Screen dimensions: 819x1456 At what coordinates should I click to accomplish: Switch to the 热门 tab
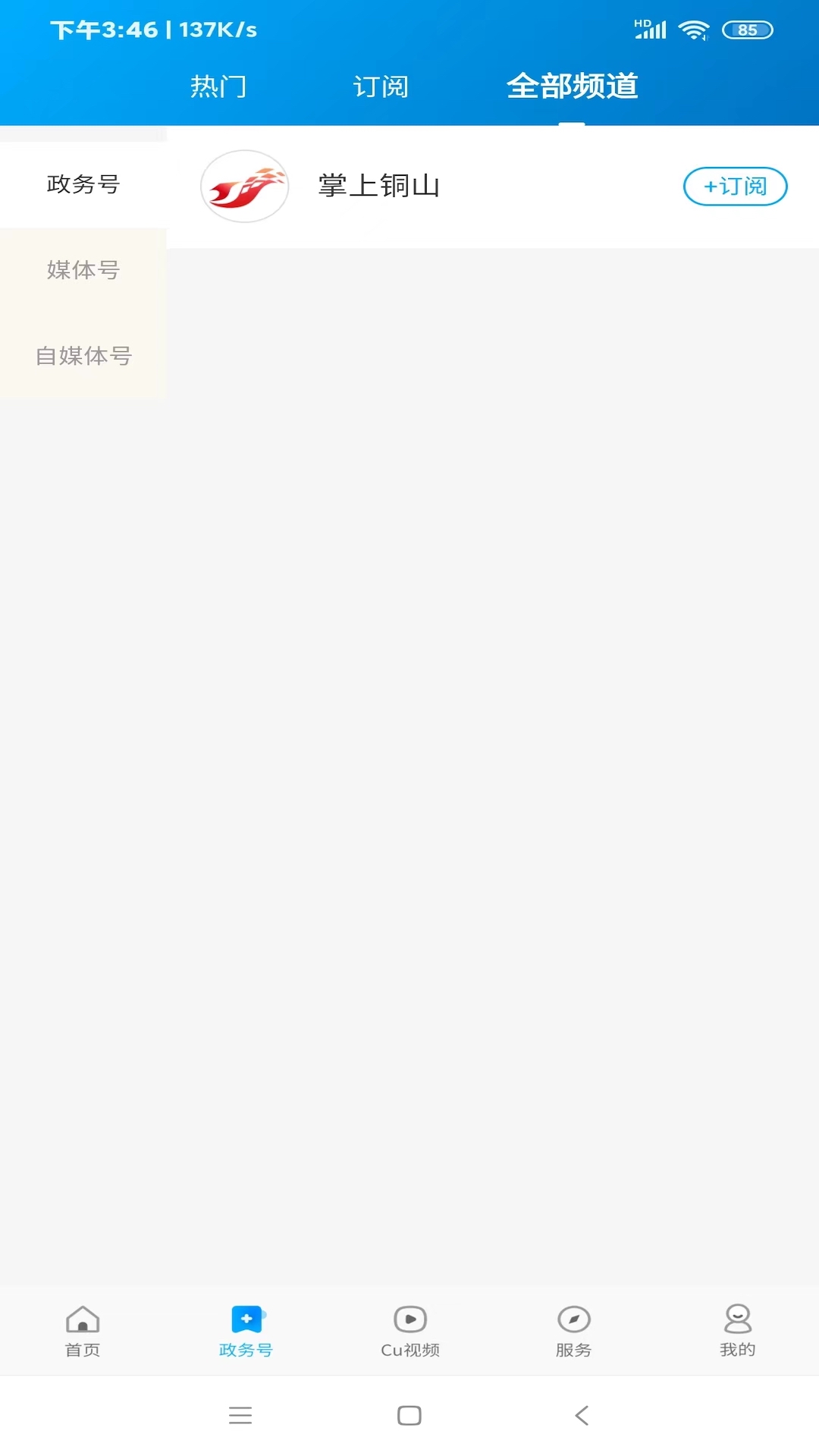point(218,86)
